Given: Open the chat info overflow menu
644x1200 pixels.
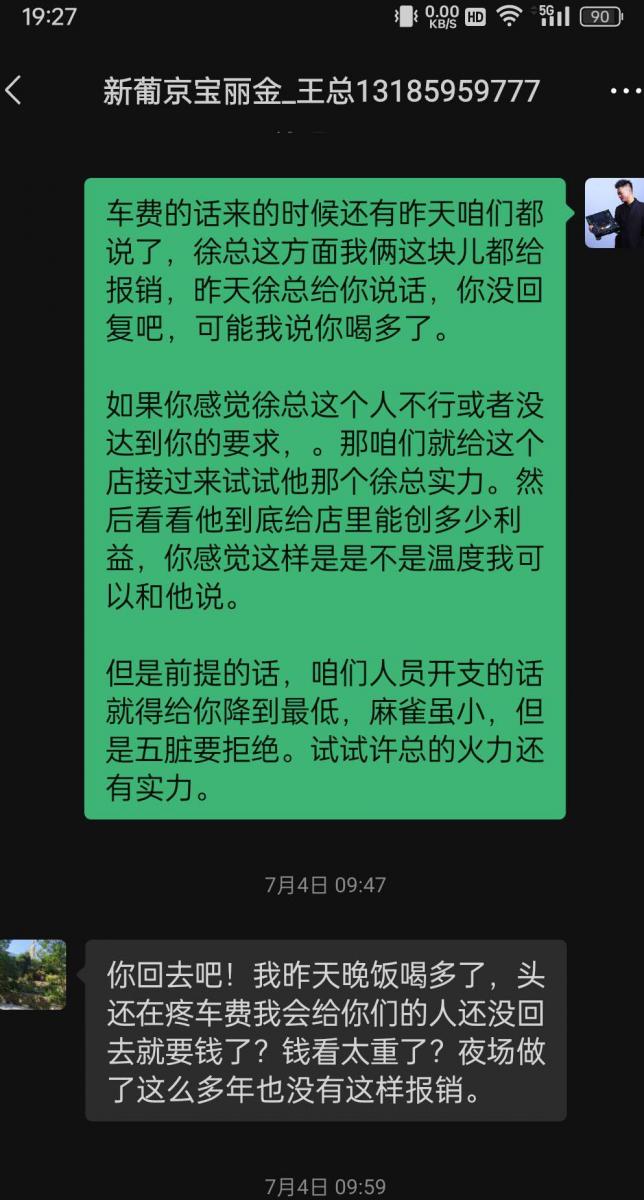Looking at the screenshot, I should pos(624,91).
